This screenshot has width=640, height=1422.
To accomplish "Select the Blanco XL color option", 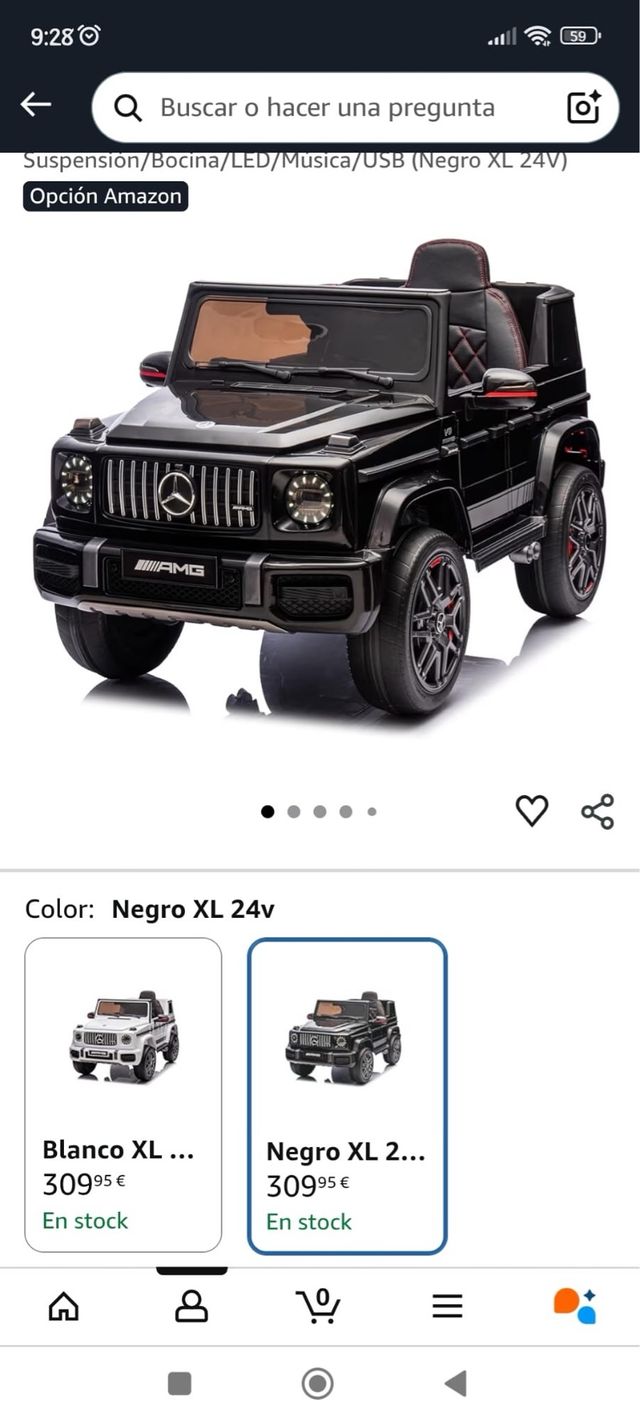I will (123, 1094).
